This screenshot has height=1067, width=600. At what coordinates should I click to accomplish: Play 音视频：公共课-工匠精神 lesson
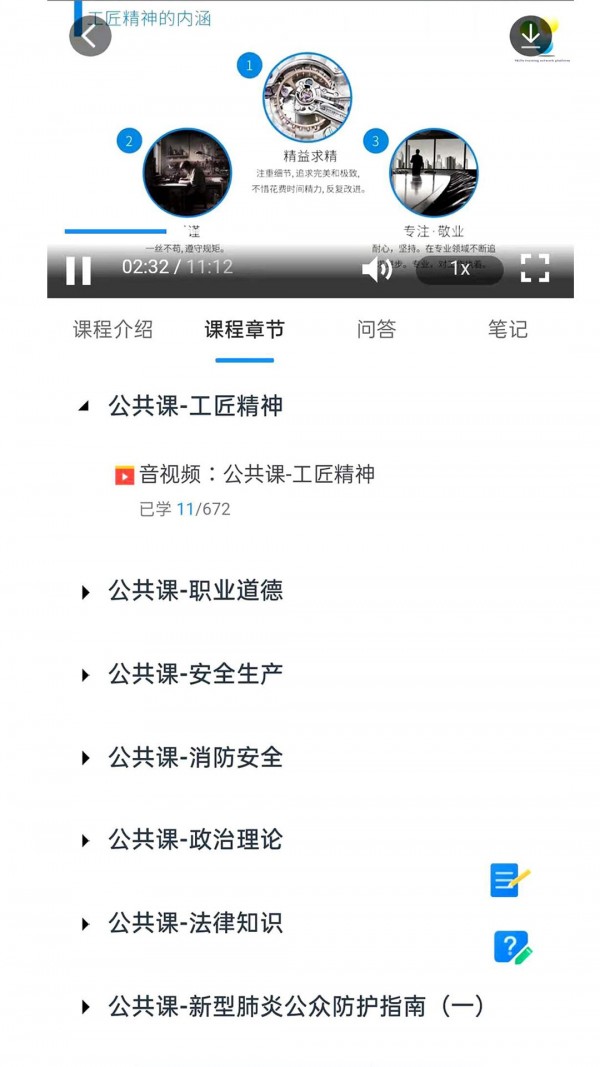tap(257, 475)
